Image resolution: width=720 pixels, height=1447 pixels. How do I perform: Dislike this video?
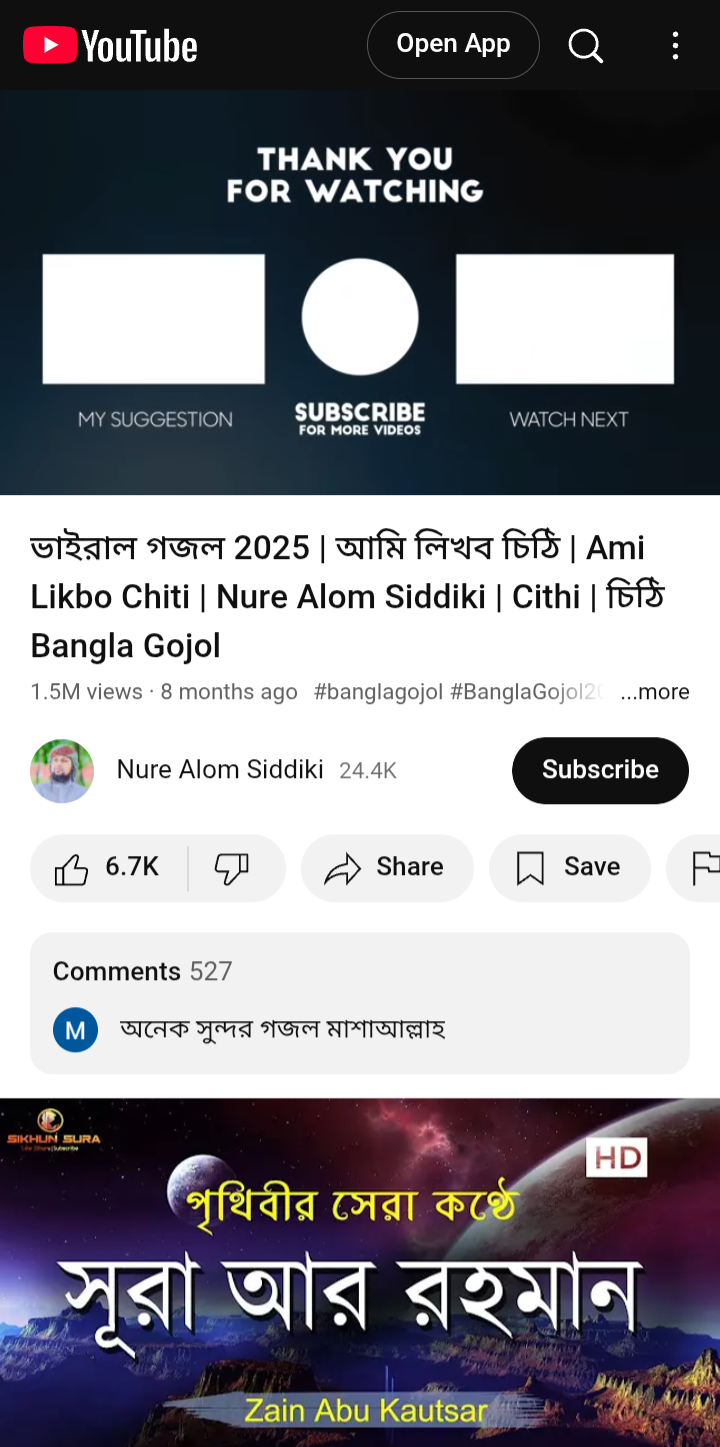pos(233,867)
